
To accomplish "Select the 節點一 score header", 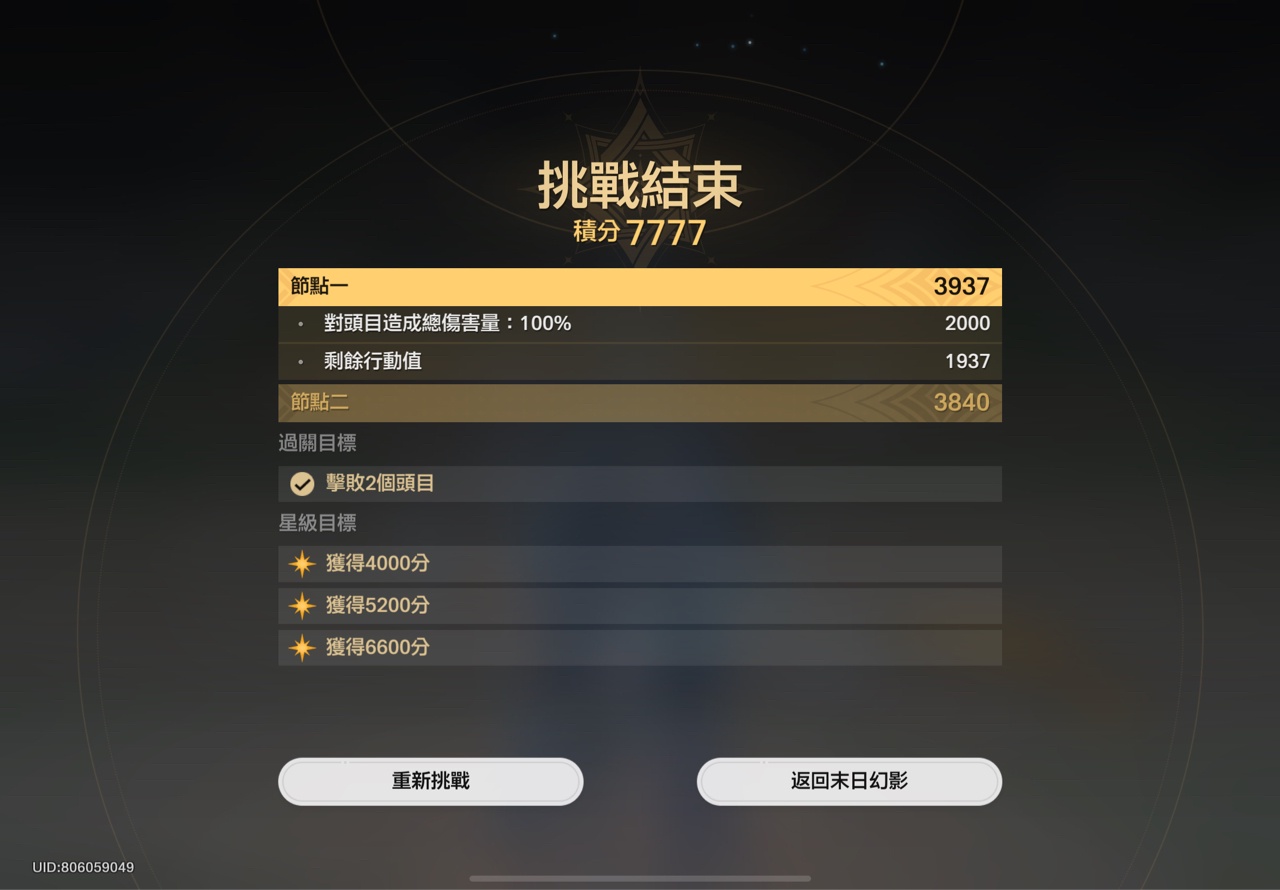I will pyautogui.click(x=640, y=286).
